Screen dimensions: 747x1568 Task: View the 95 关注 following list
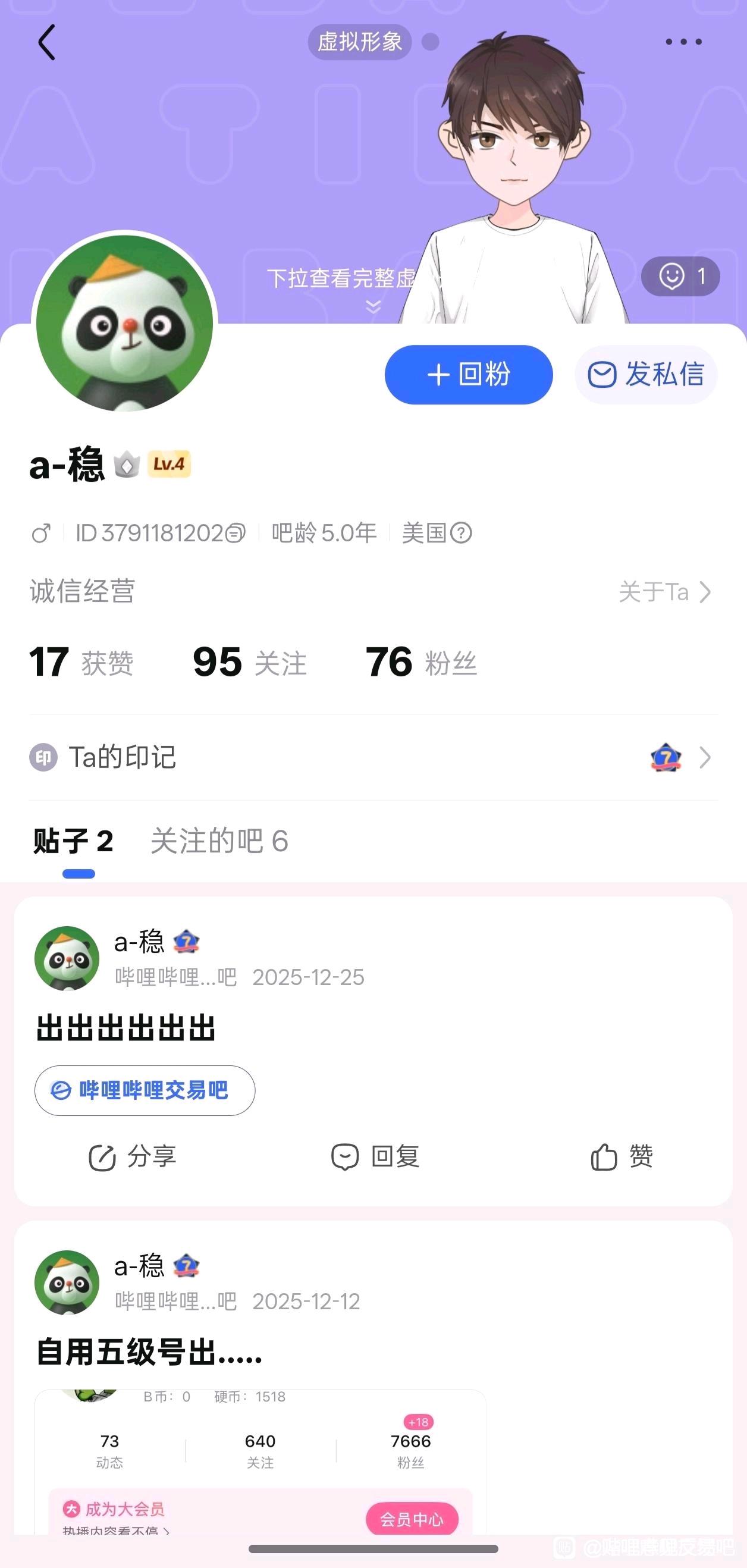249,662
